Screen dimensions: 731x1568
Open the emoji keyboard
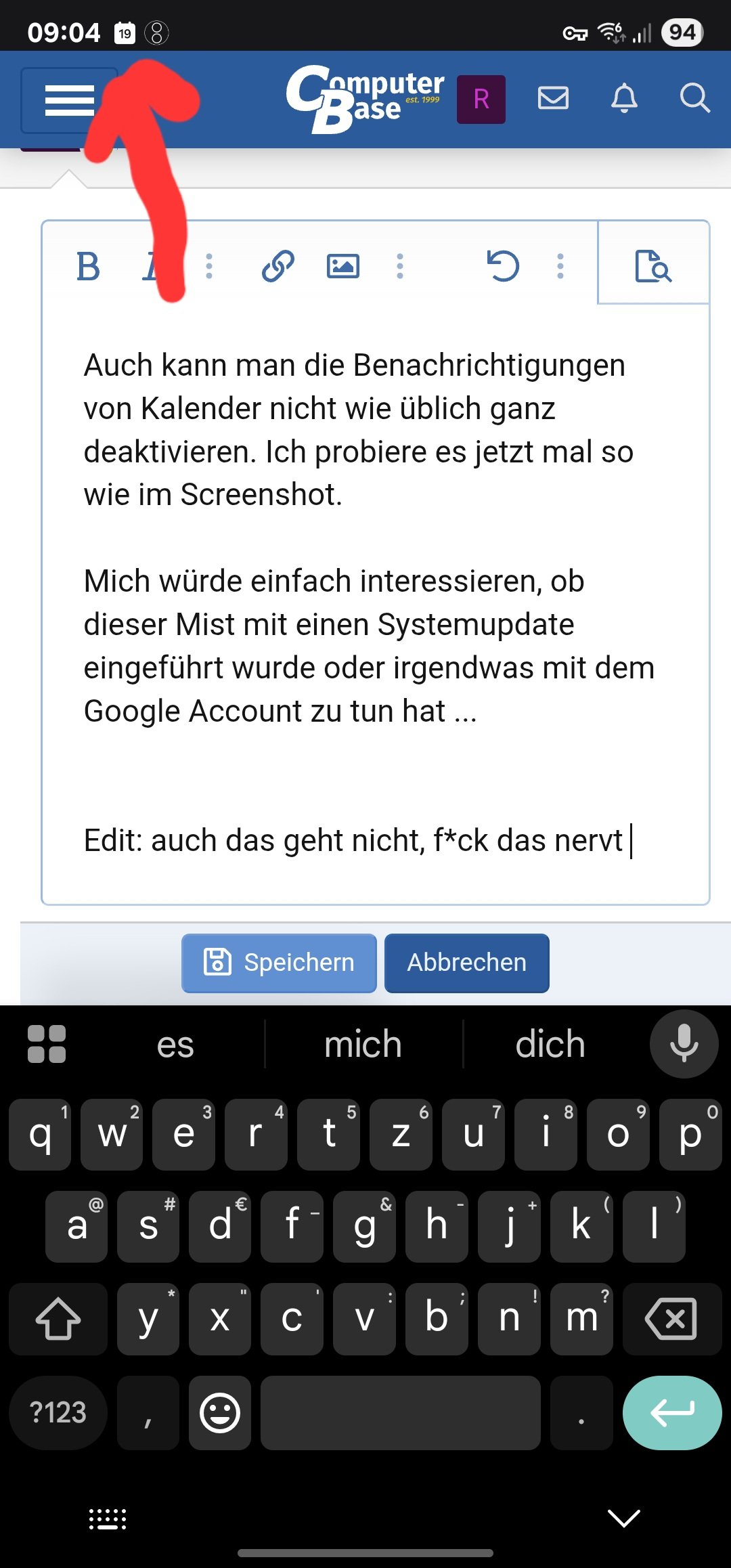(220, 1412)
